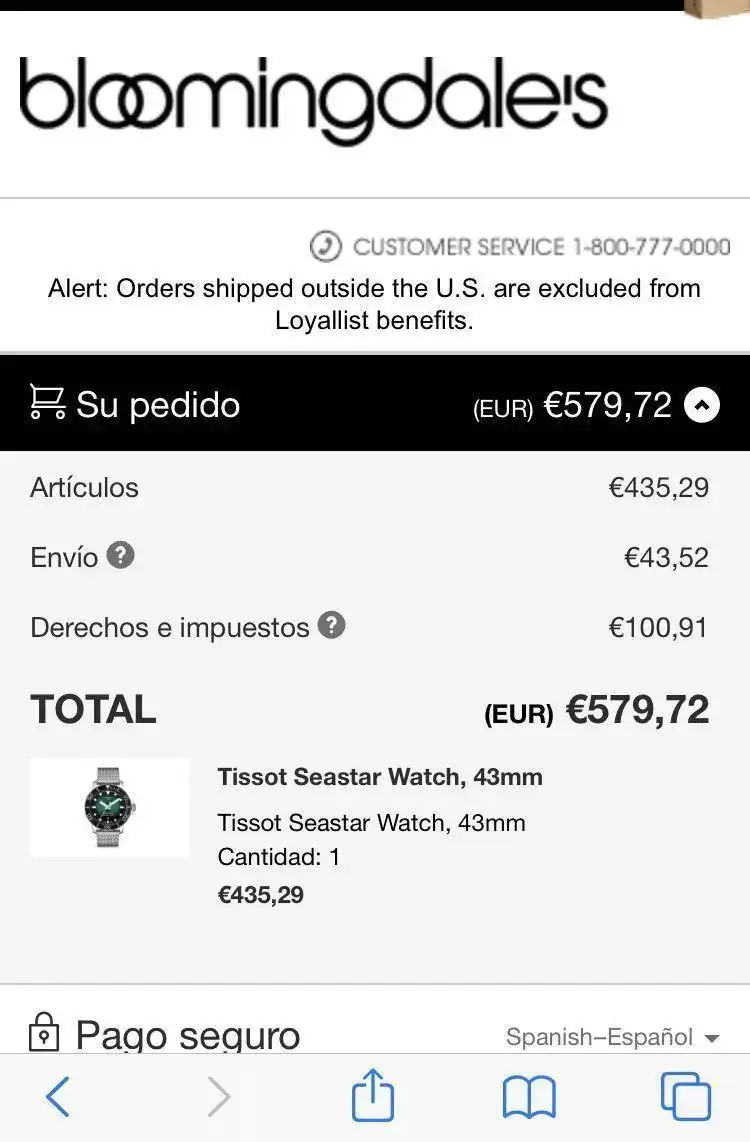Open the Tissot Seastar Watch product image
This screenshot has width=750, height=1142.
click(x=109, y=807)
